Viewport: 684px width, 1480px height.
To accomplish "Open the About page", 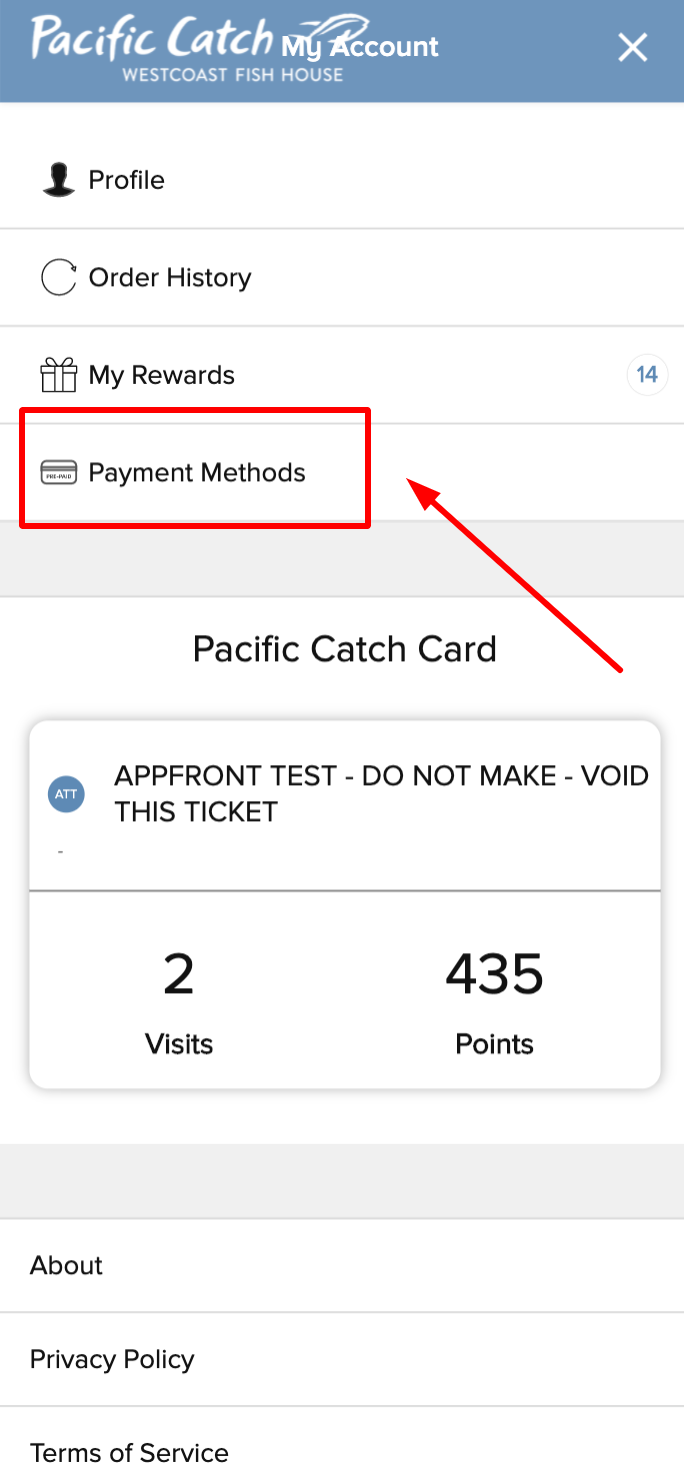I will coord(342,1265).
